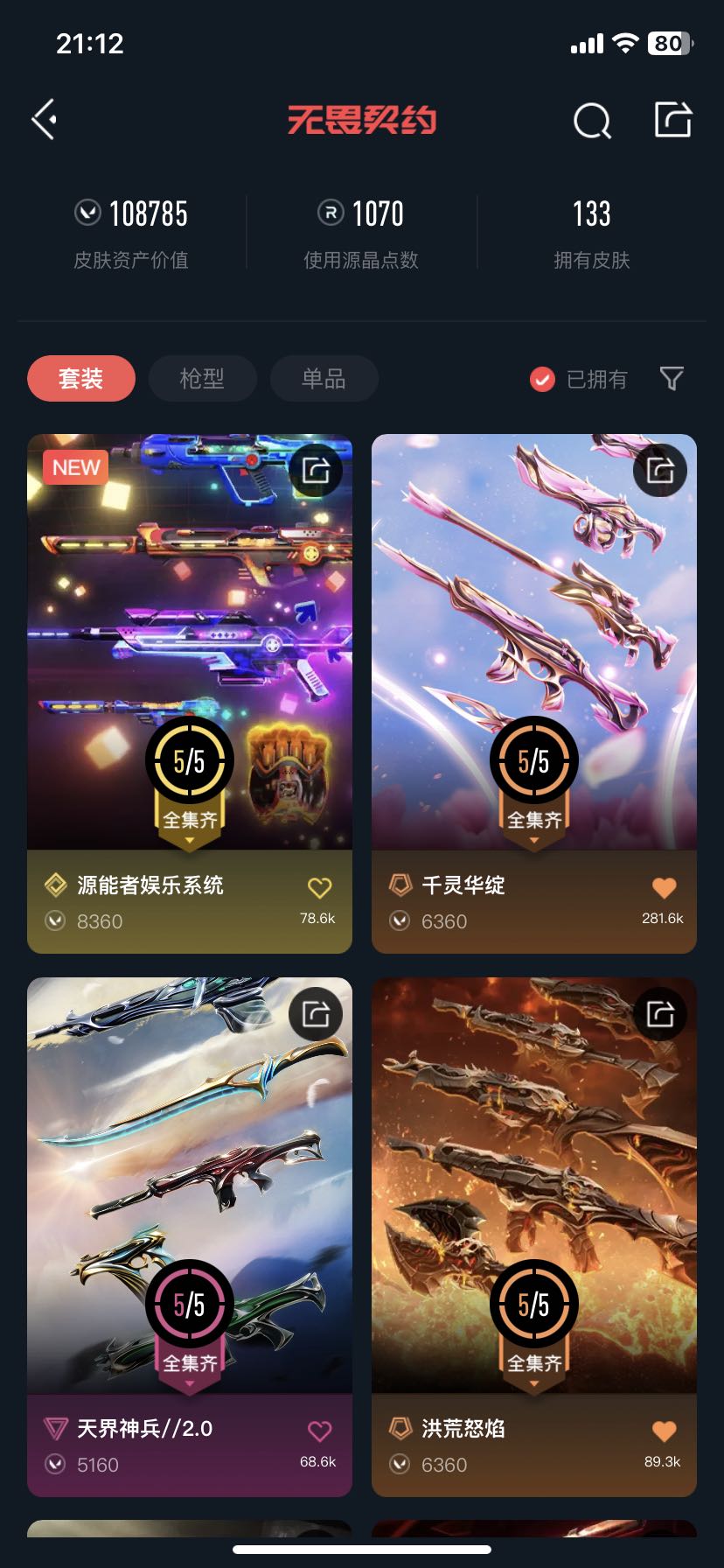Open search in the top bar
This screenshot has height=1568, width=724.
point(592,121)
